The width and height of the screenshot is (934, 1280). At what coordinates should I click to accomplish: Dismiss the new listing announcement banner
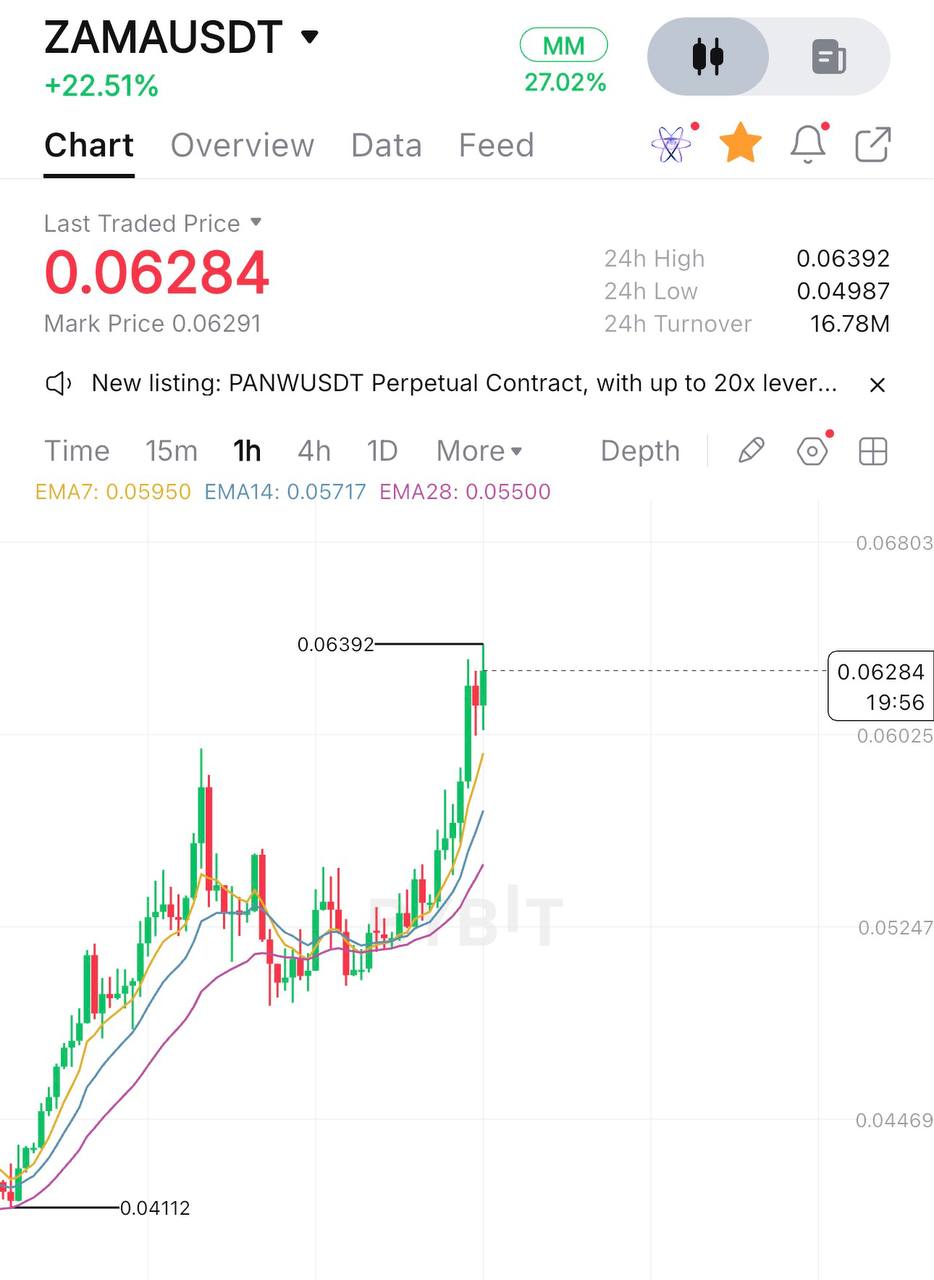(x=877, y=384)
